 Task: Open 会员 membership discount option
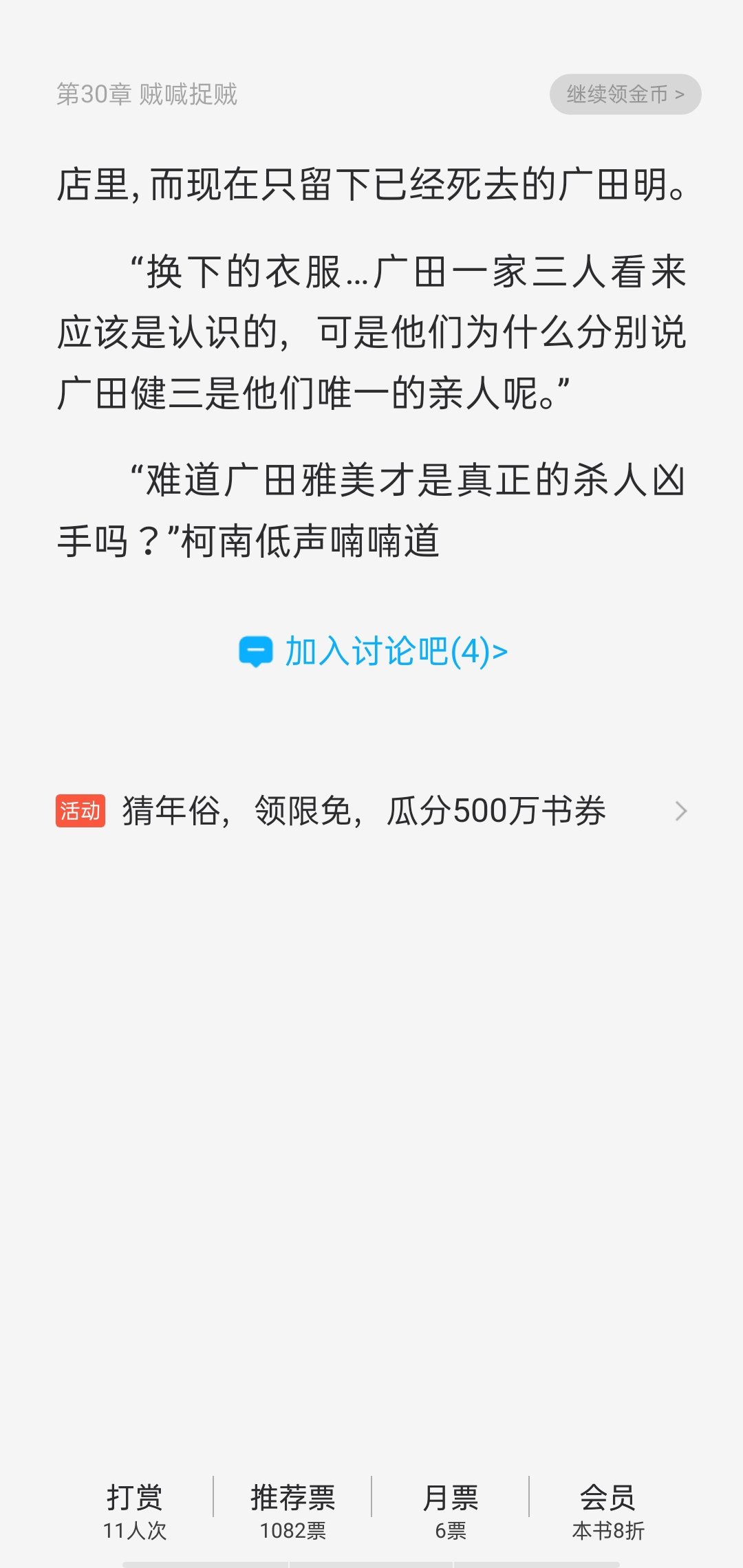pyautogui.click(x=608, y=1510)
